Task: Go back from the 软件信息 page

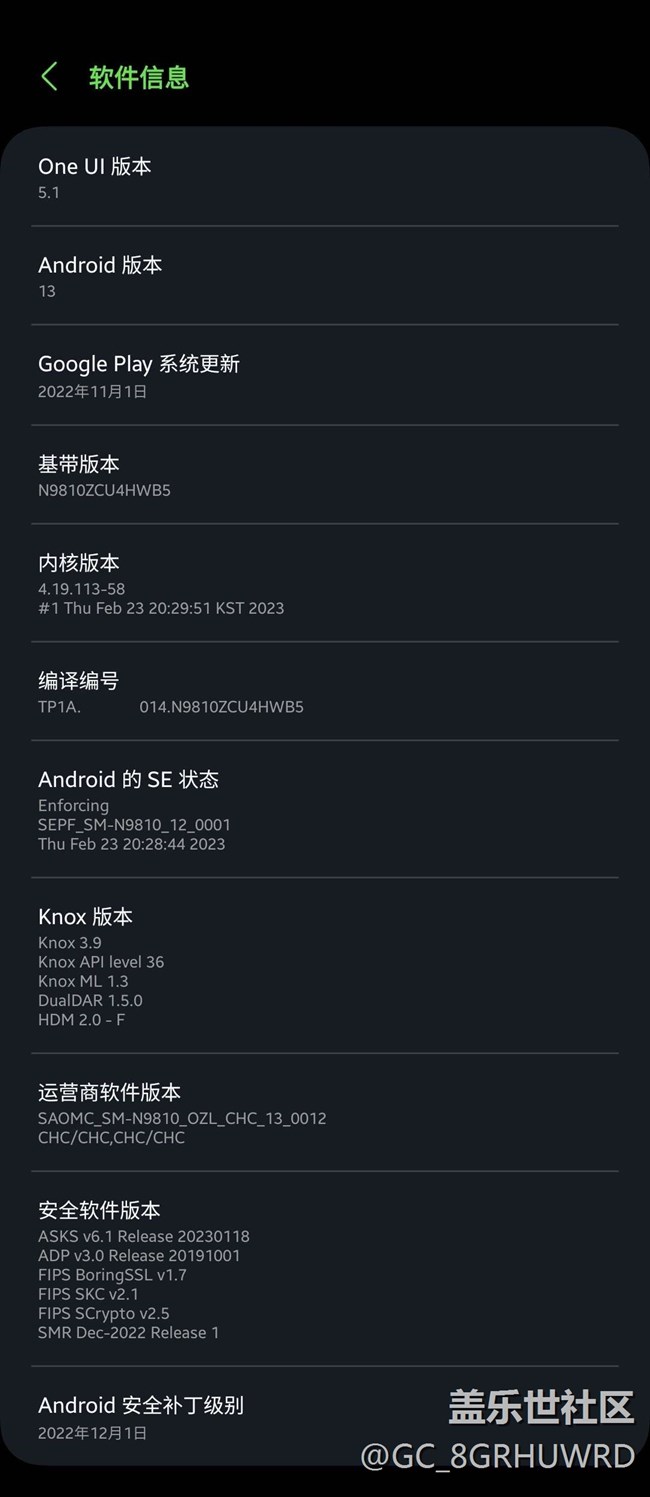Action: point(49,77)
